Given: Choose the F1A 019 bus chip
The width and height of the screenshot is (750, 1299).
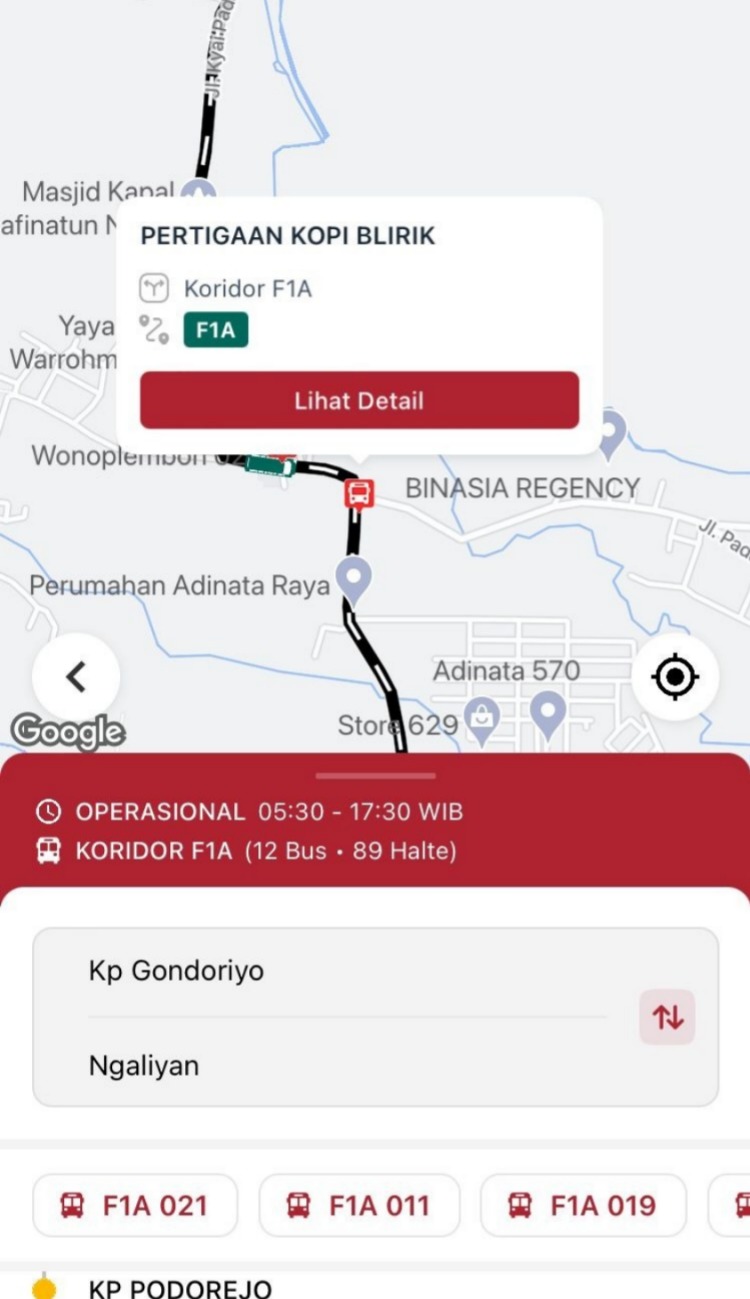Looking at the screenshot, I should 583,1205.
